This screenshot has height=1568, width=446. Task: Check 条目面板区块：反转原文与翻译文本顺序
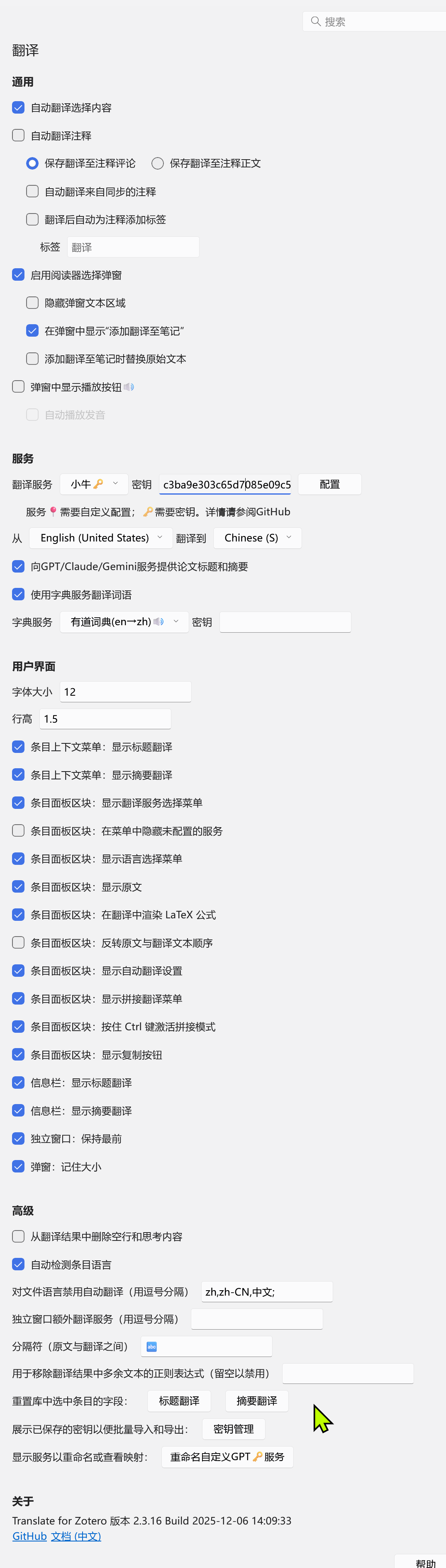18,943
